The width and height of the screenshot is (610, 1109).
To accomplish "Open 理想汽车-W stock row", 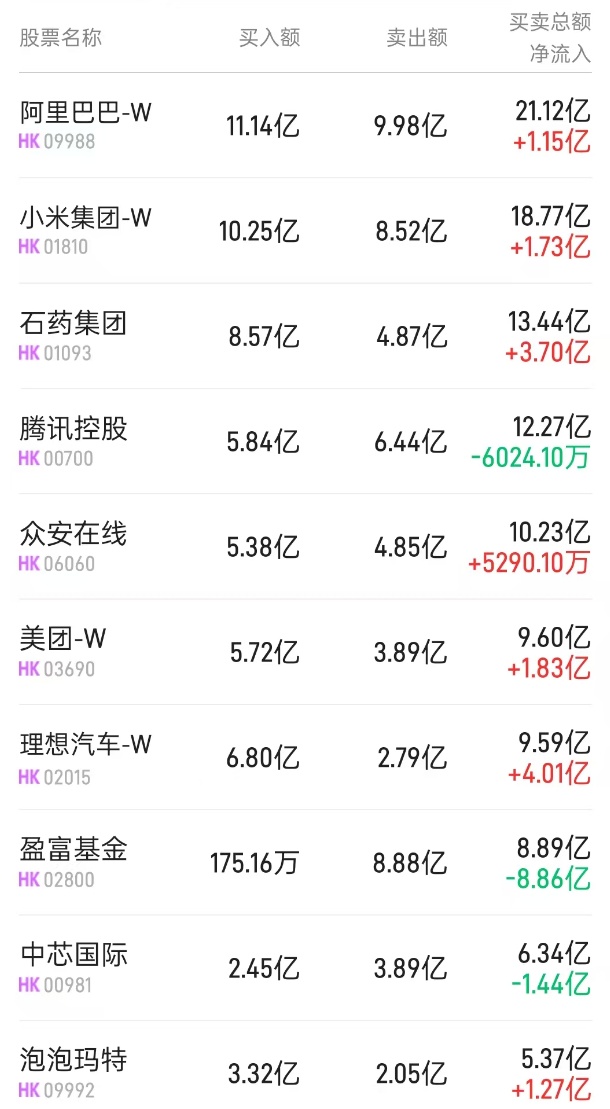I will 86,745.
